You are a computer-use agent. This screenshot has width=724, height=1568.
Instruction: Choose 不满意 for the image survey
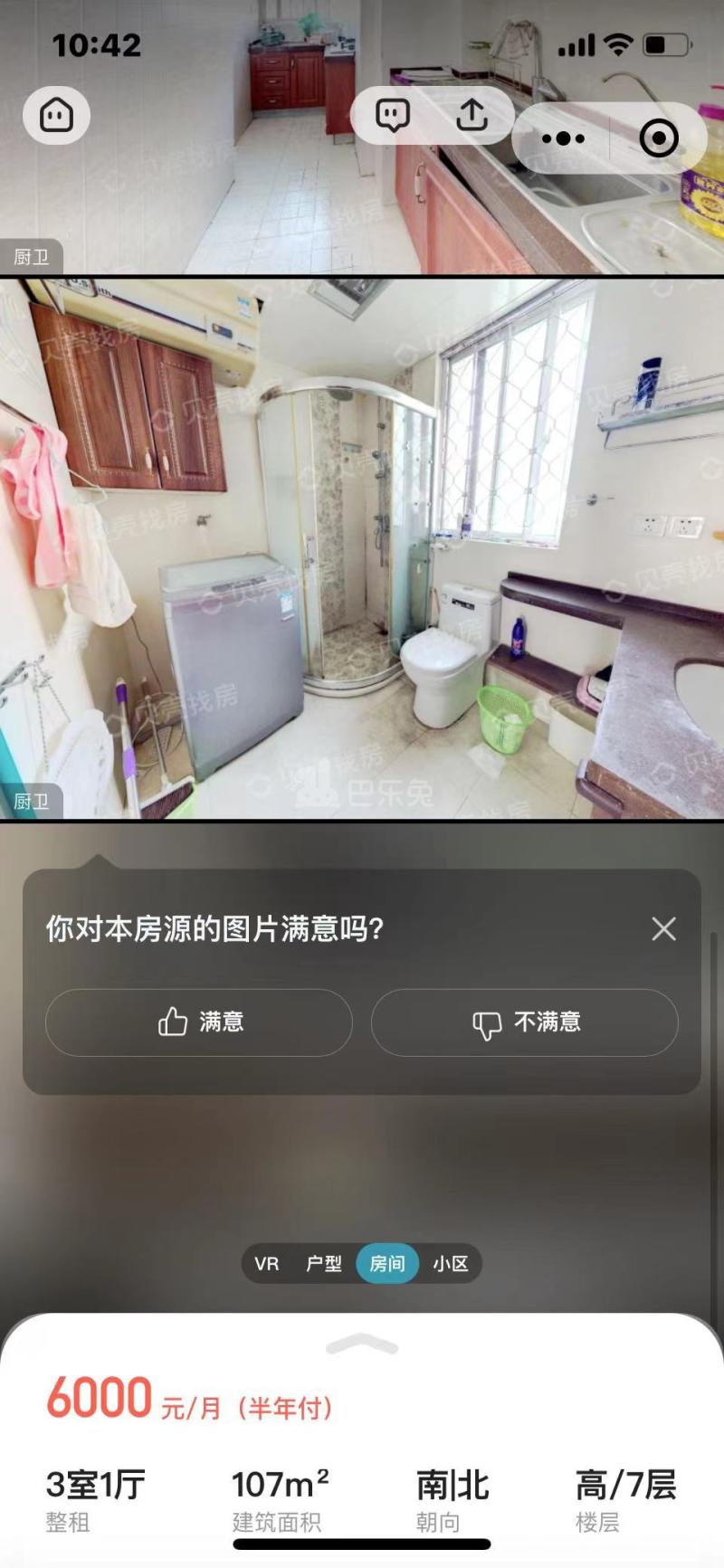[x=526, y=1022]
